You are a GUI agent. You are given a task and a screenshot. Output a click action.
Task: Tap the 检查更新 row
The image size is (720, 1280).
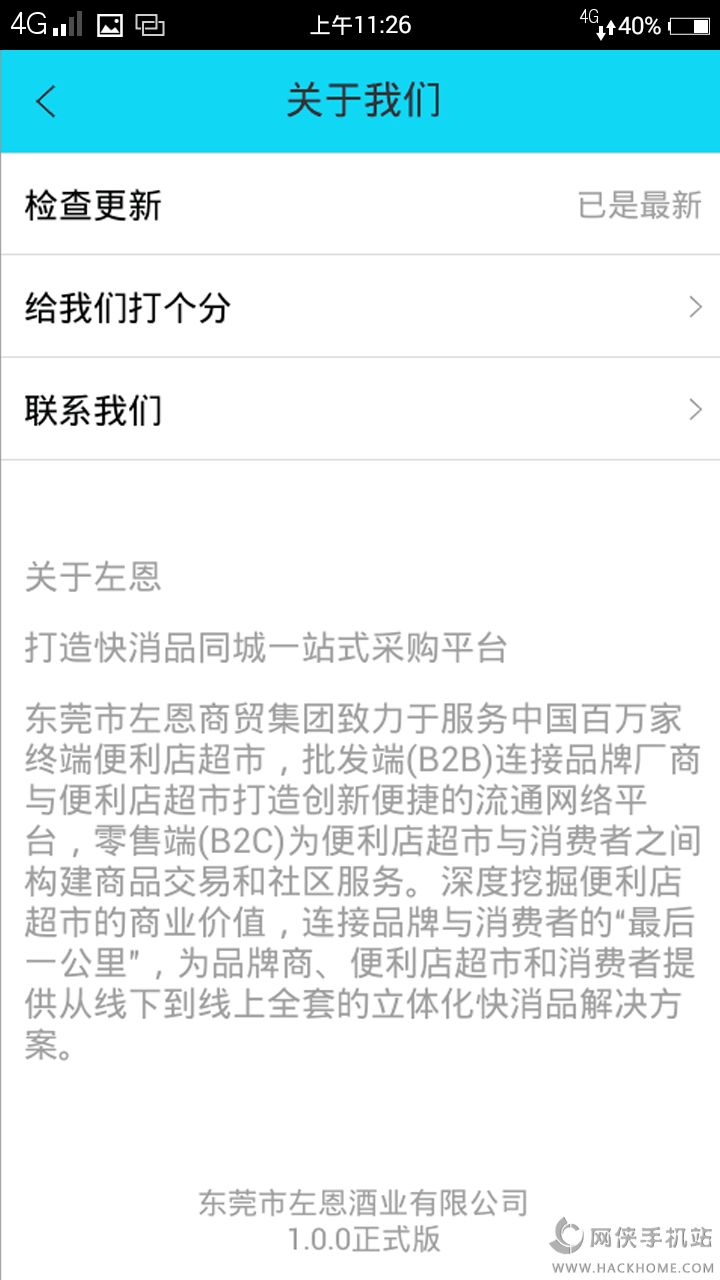pyautogui.click(x=360, y=205)
